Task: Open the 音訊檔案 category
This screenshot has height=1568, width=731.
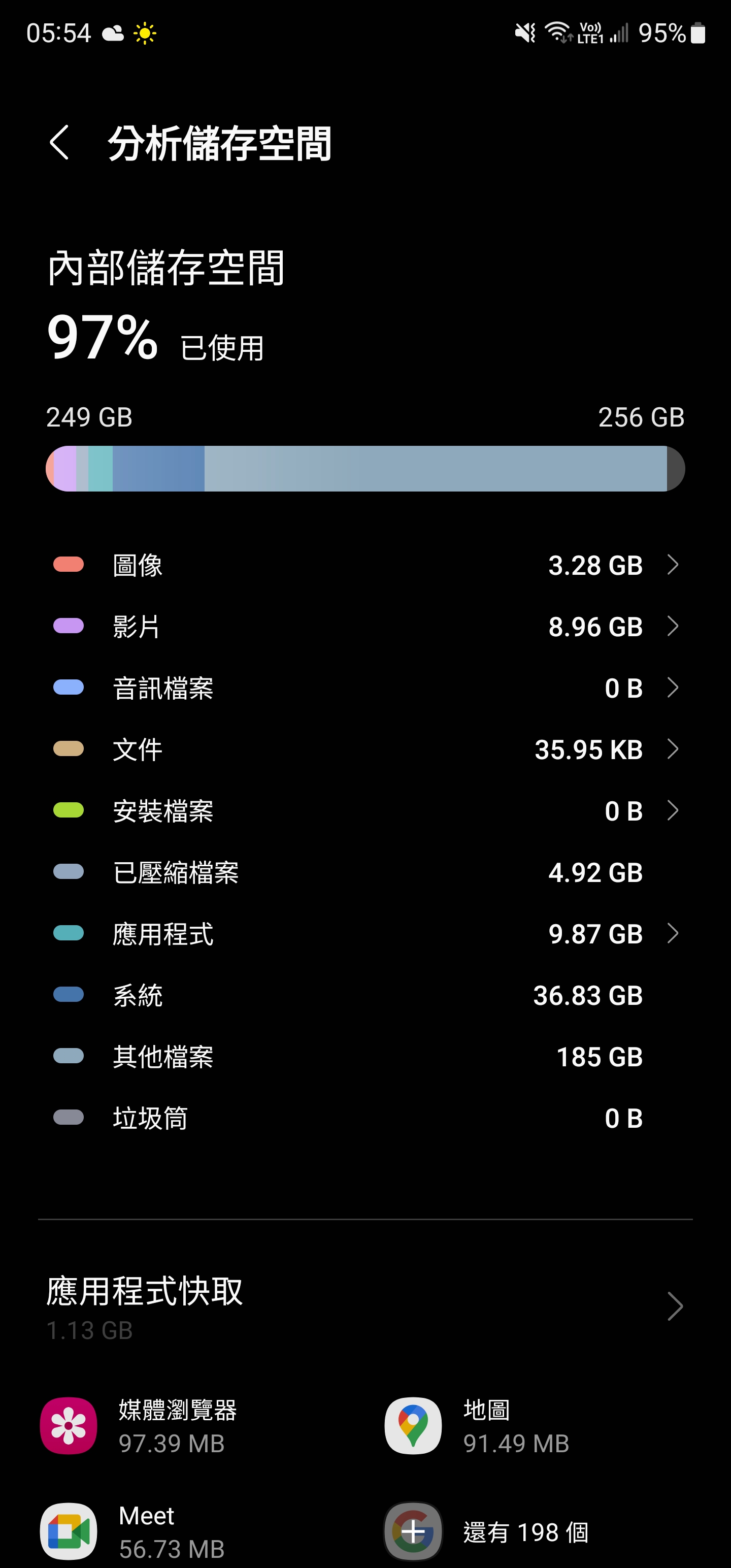Action: click(365, 688)
